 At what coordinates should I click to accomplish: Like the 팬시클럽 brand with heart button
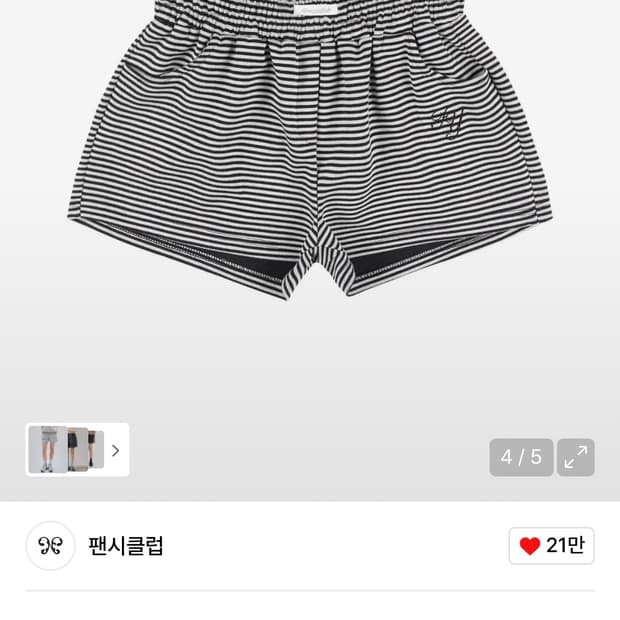551,546
